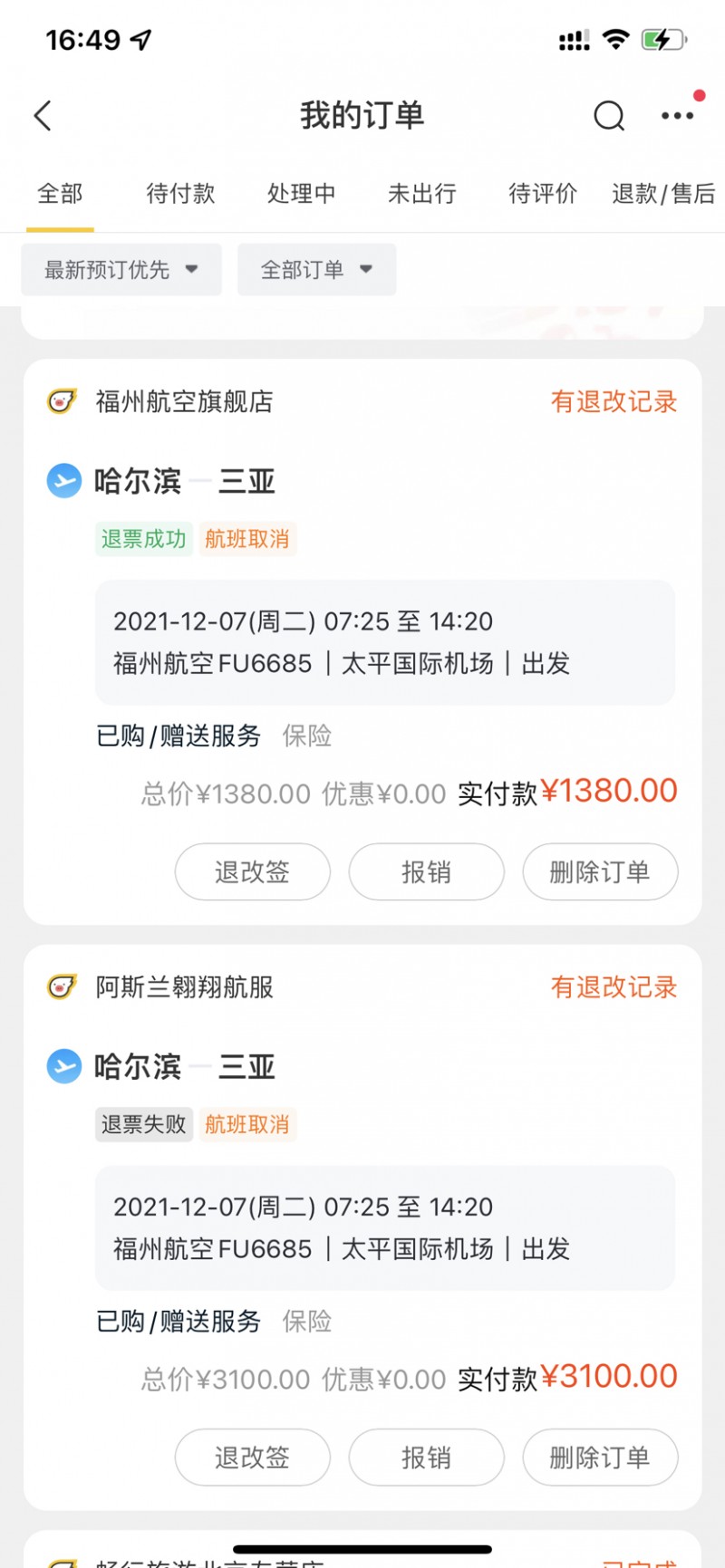Open the 阿斯兰翱翔航服 order card
Screen dimensions: 725x1568
[362, 1227]
